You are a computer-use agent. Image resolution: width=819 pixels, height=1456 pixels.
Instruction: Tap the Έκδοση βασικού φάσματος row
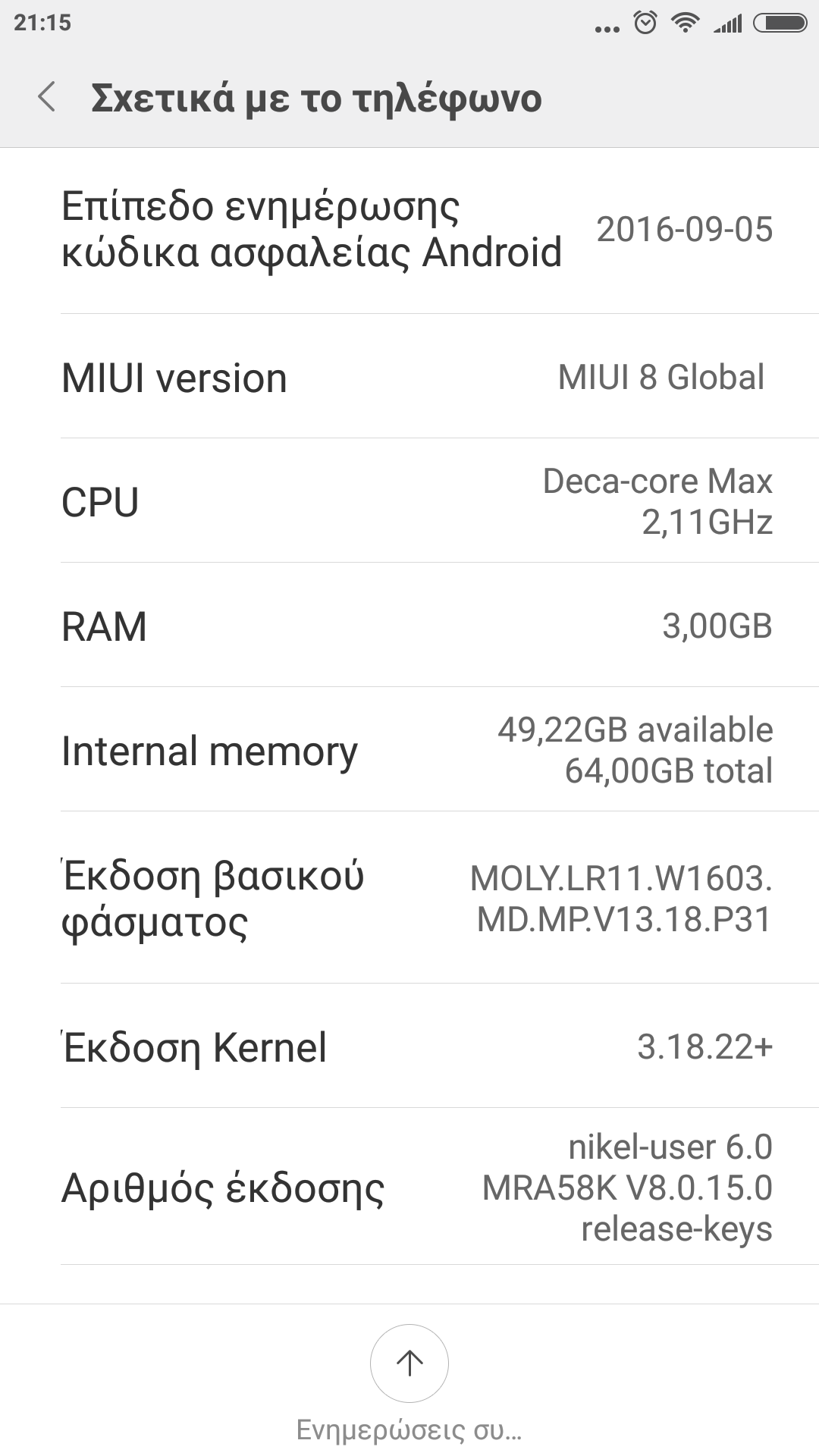tap(409, 898)
